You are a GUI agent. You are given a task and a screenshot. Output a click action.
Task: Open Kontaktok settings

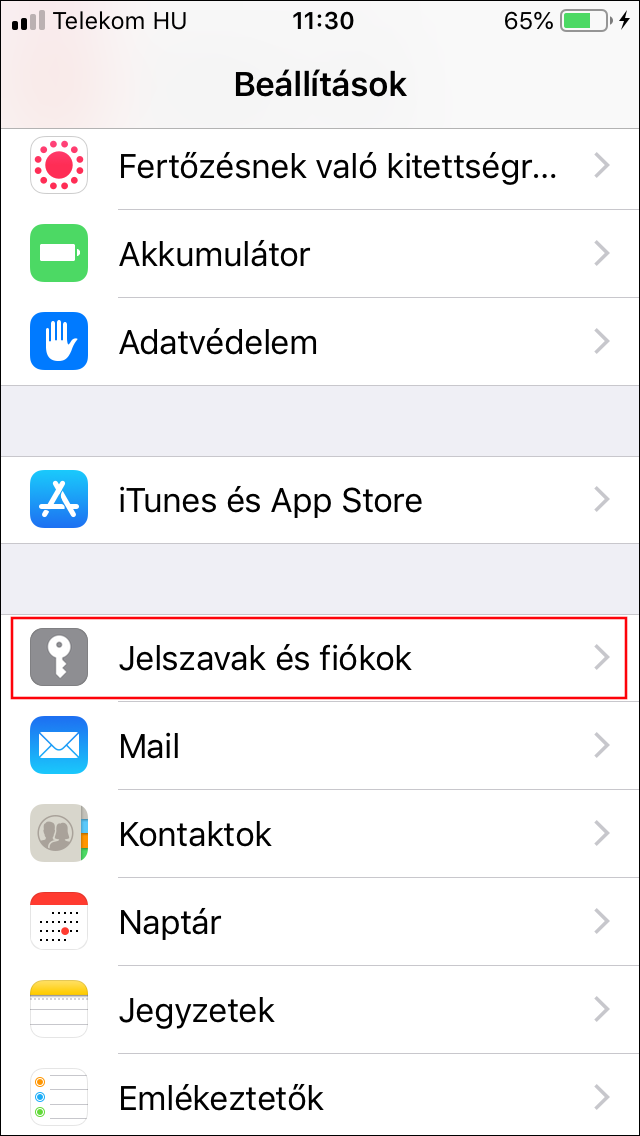pyautogui.click(x=320, y=834)
